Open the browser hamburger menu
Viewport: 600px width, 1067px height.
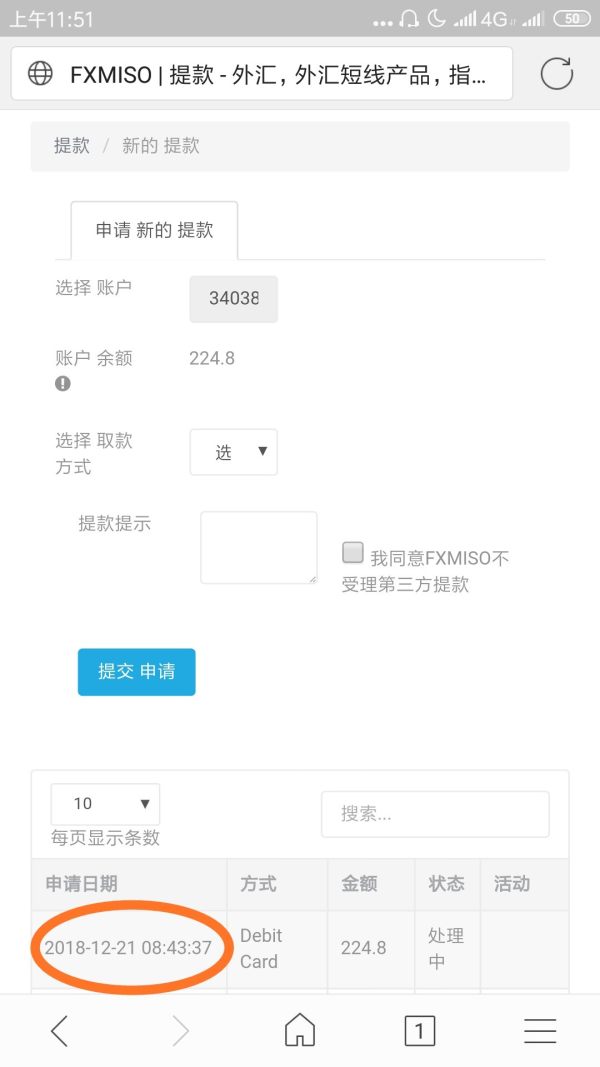pyautogui.click(x=540, y=1030)
